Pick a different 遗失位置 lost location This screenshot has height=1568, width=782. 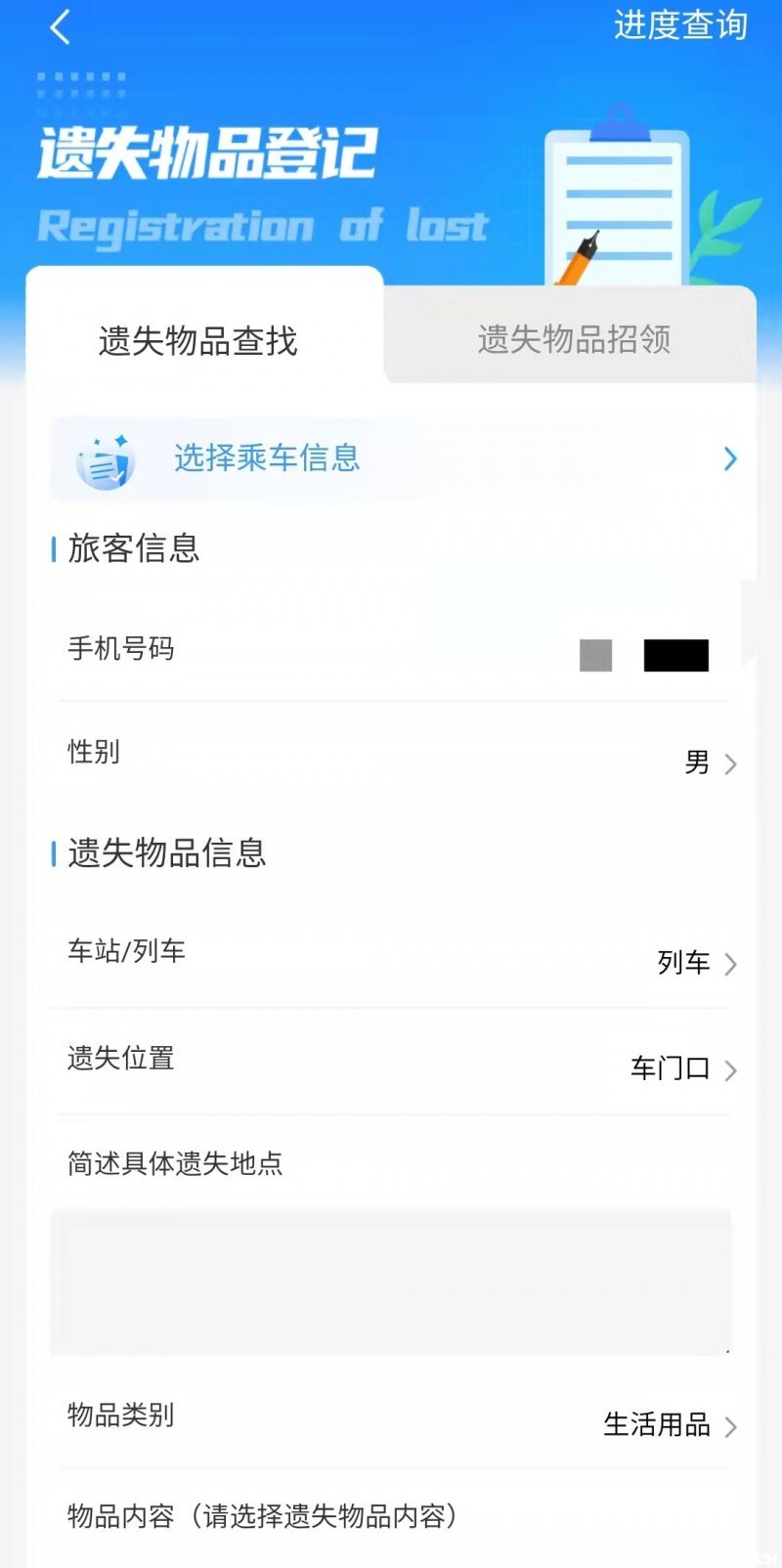coord(682,1068)
